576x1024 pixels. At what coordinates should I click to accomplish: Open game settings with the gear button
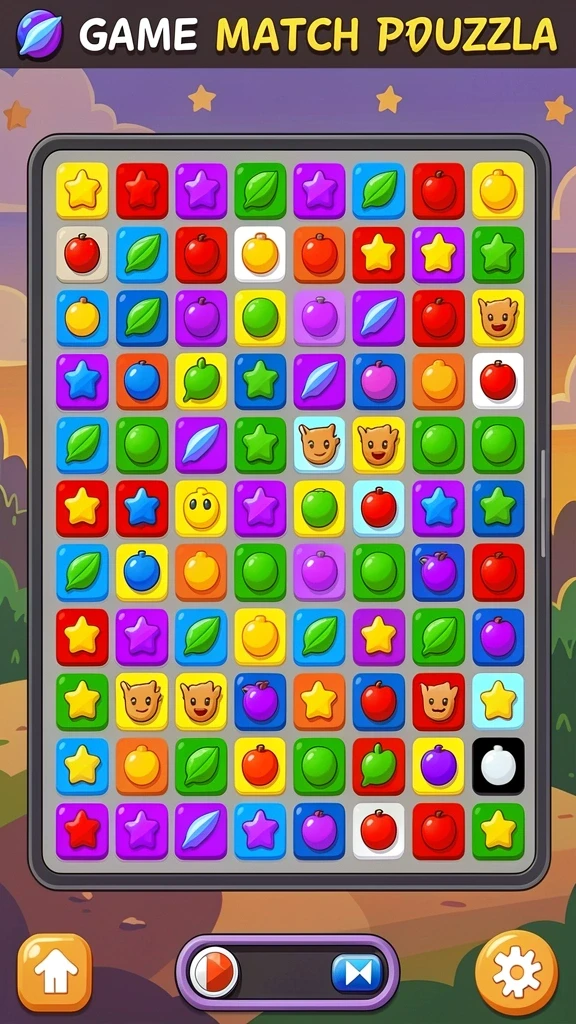click(x=517, y=973)
